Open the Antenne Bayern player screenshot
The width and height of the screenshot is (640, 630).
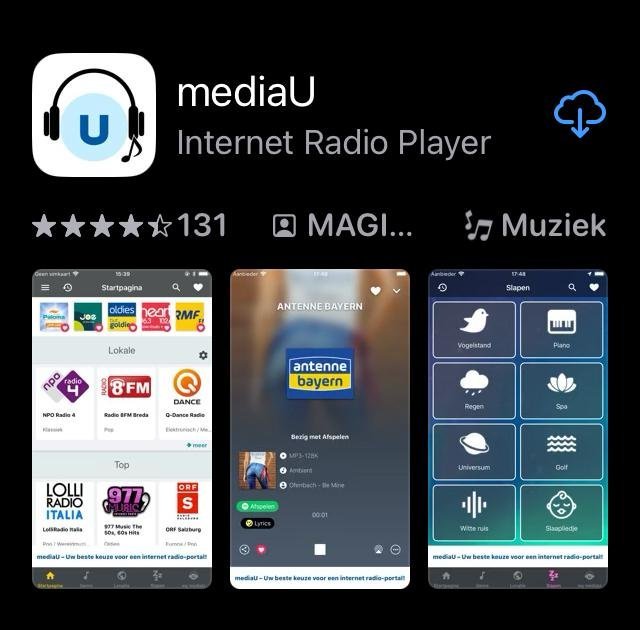[x=319, y=428]
